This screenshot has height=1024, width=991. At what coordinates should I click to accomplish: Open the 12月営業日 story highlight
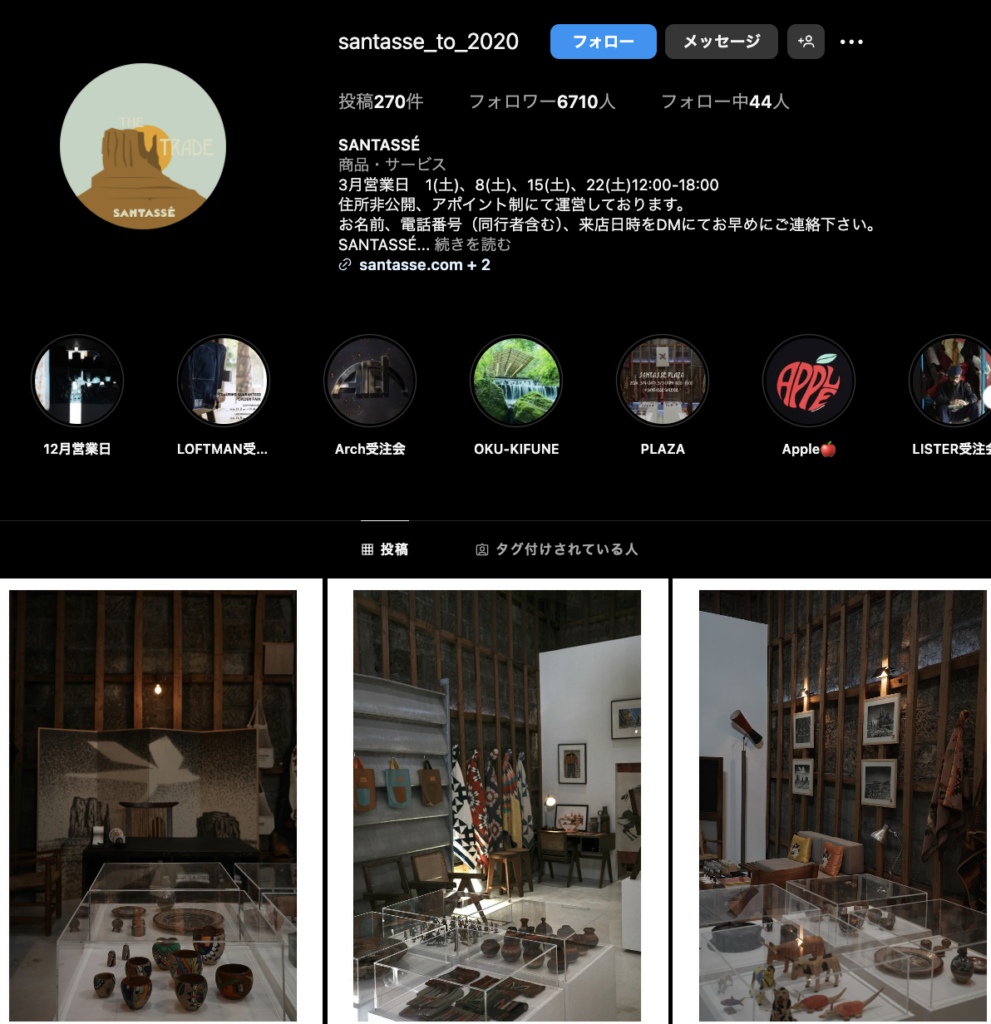pos(77,381)
